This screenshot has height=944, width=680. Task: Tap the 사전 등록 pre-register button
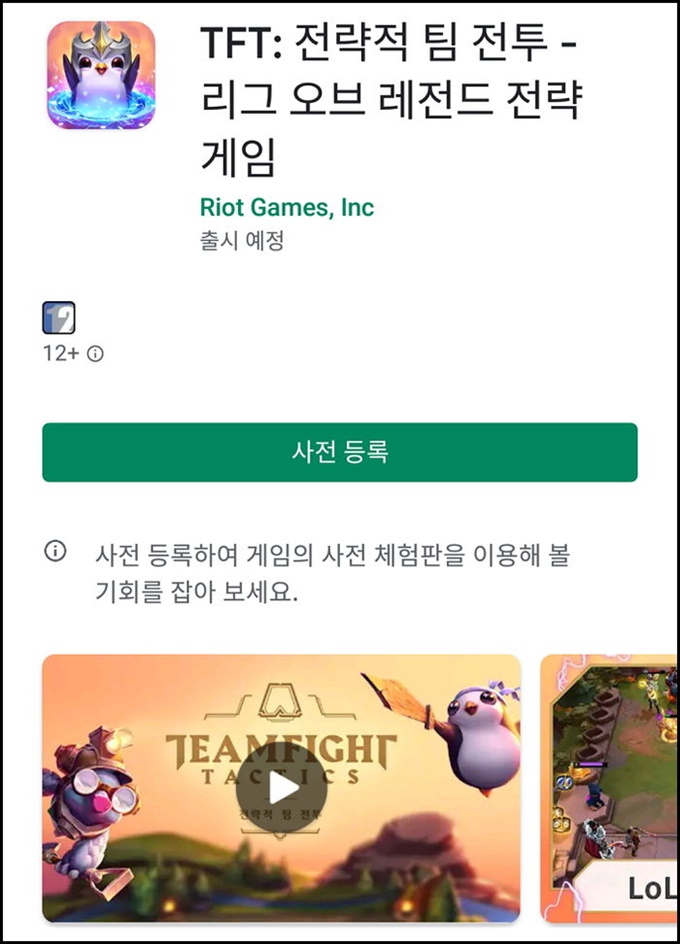point(339,452)
